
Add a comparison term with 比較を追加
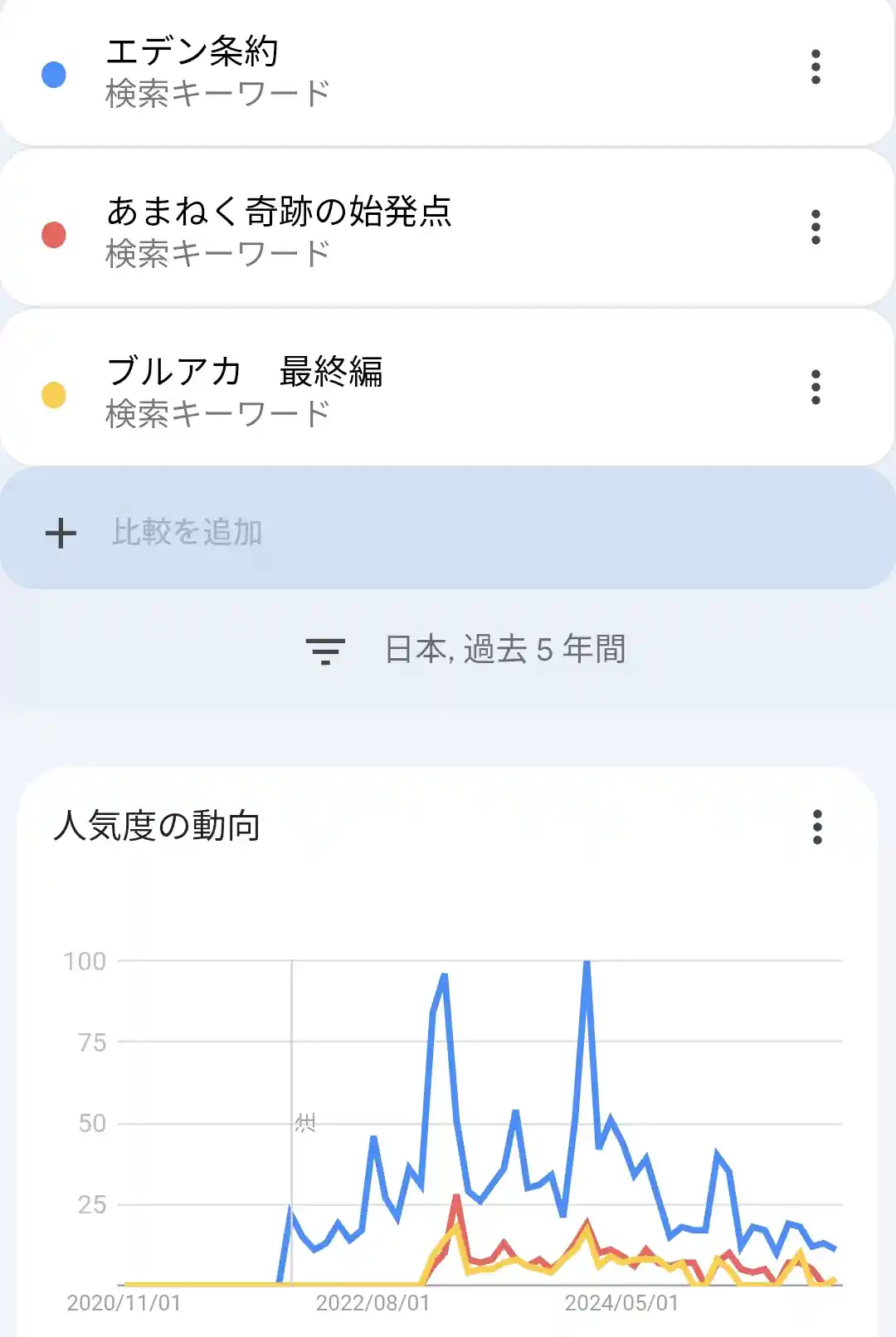pyautogui.click(x=187, y=532)
